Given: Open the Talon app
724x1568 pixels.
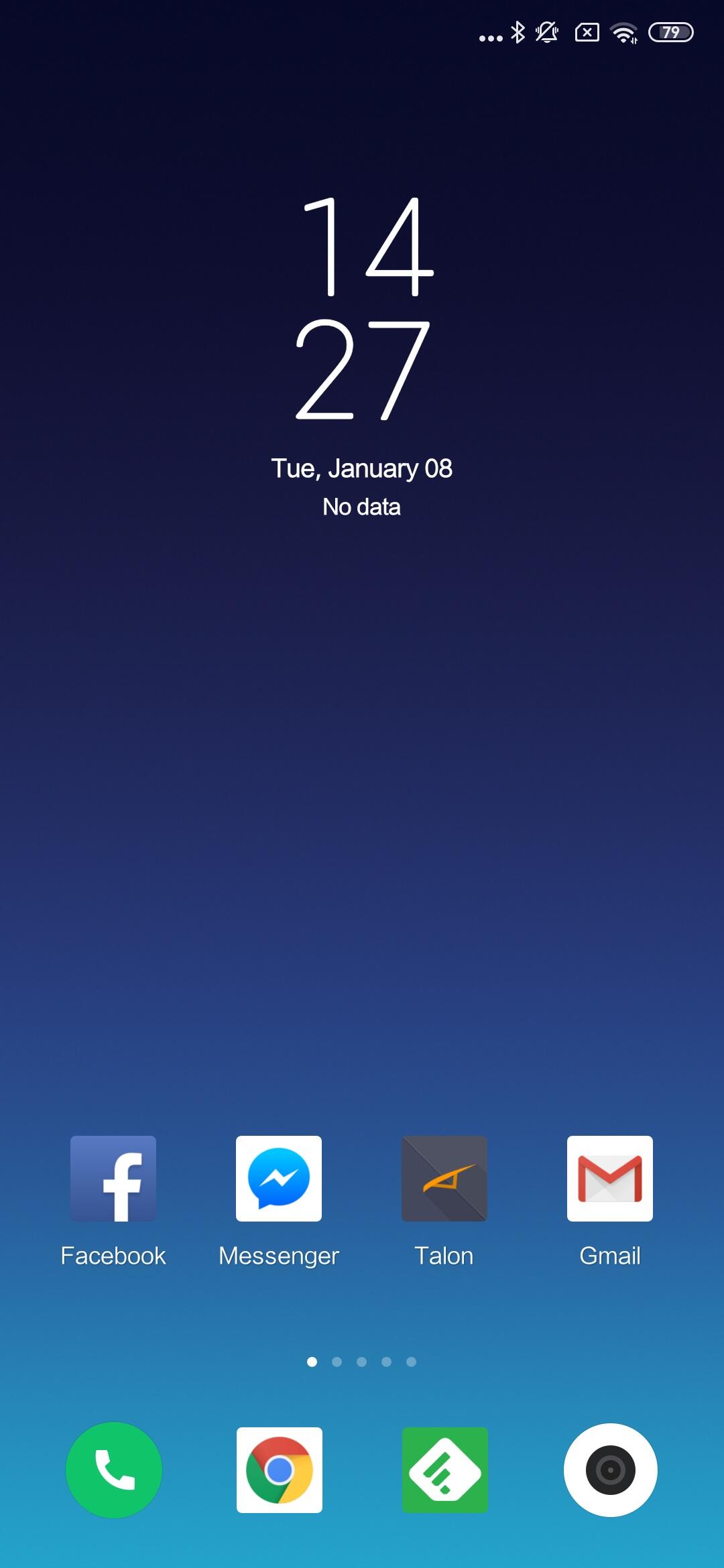Looking at the screenshot, I should (x=444, y=1179).
